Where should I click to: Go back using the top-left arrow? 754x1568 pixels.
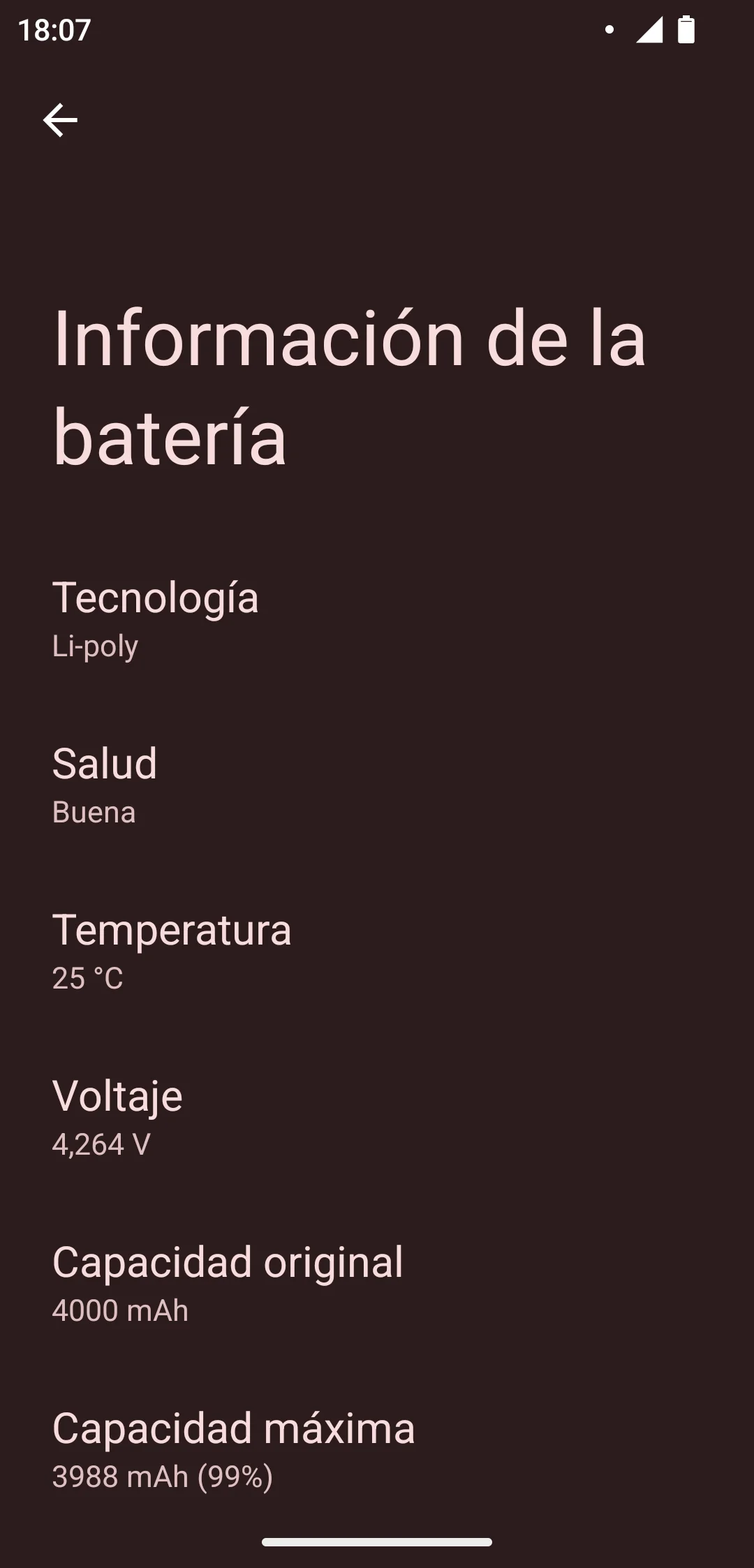coord(60,120)
